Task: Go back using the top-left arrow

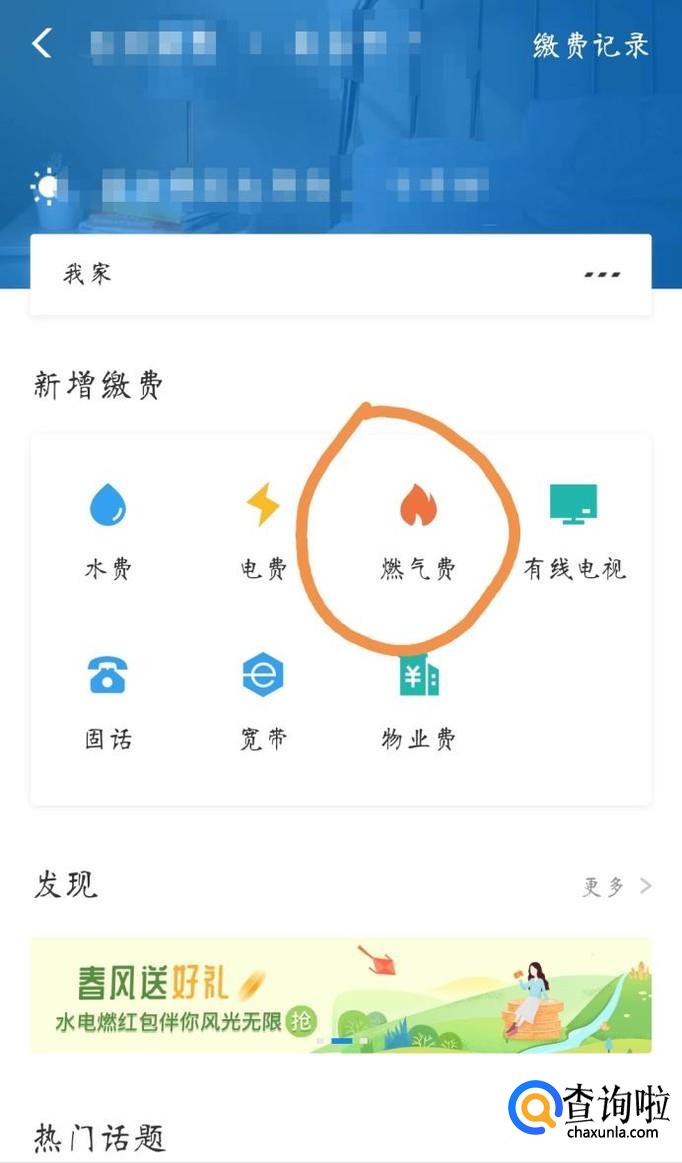Action: (x=42, y=44)
